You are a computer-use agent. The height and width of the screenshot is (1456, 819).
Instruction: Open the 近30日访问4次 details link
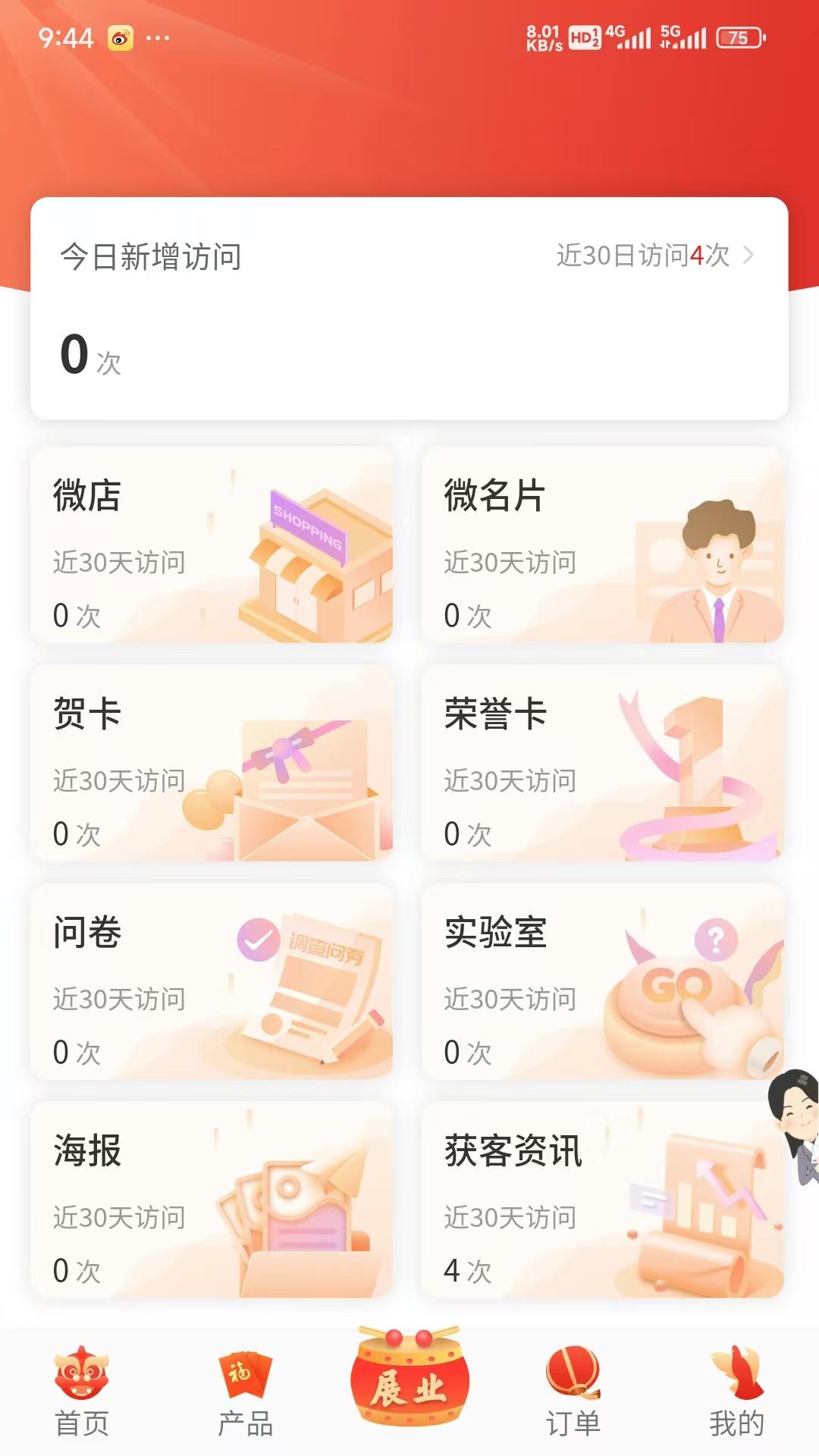point(654,256)
